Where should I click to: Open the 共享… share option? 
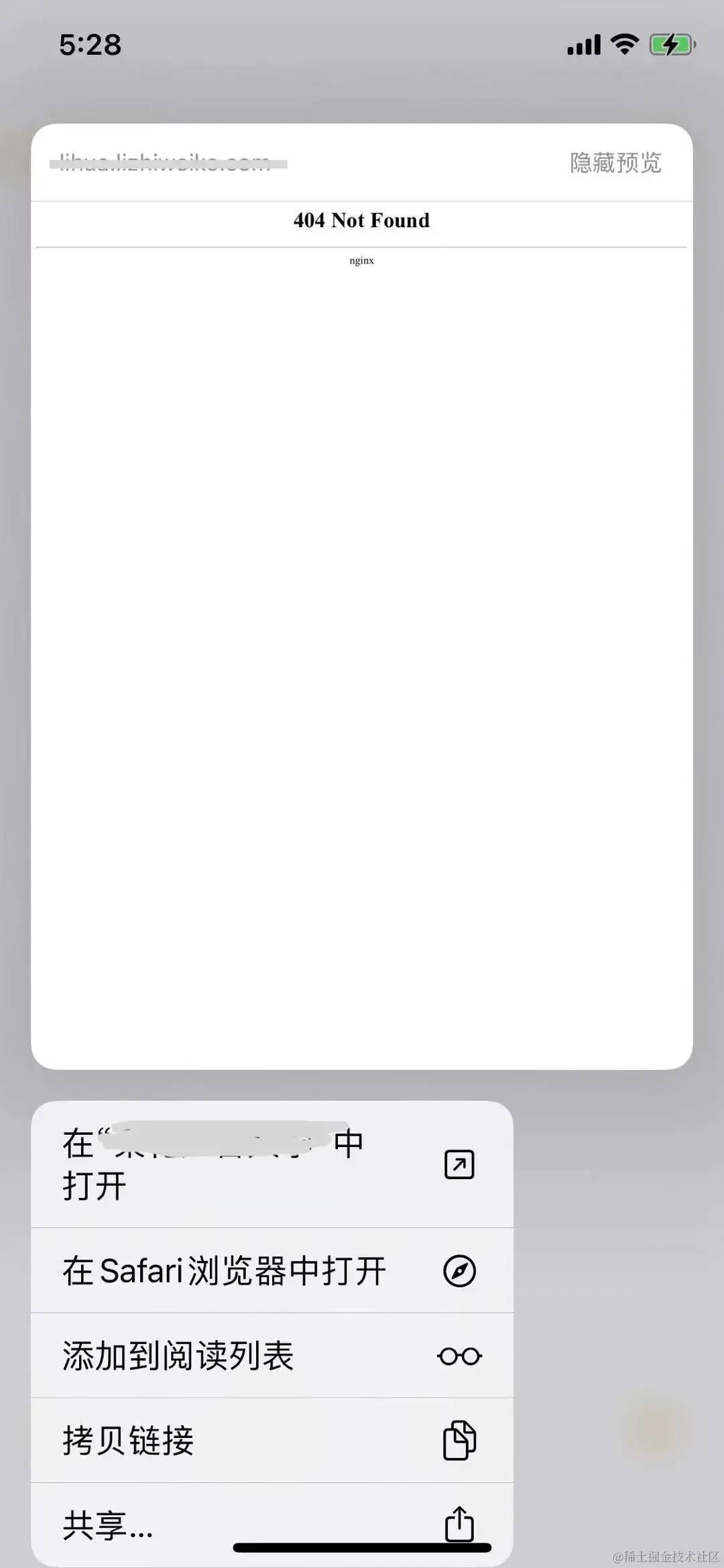point(272,1524)
